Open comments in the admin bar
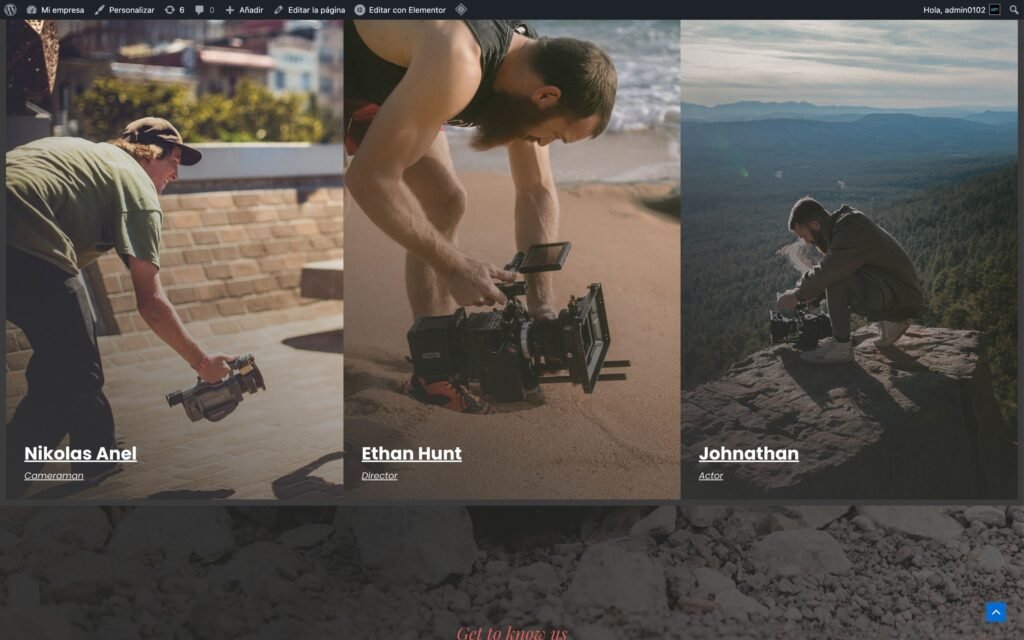The image size is (1024, 640). (x=204, y=9)
